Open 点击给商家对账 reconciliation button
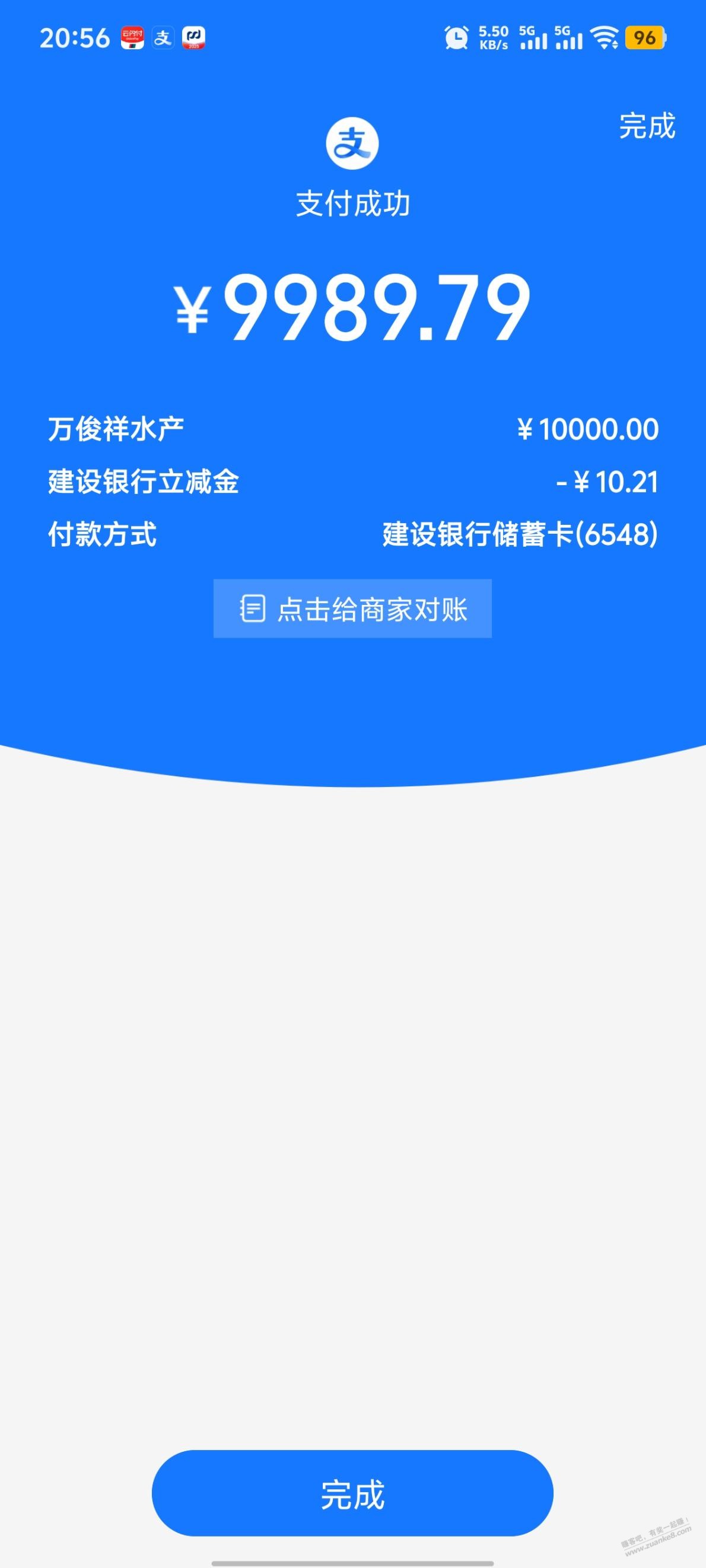 coord(352,608)
